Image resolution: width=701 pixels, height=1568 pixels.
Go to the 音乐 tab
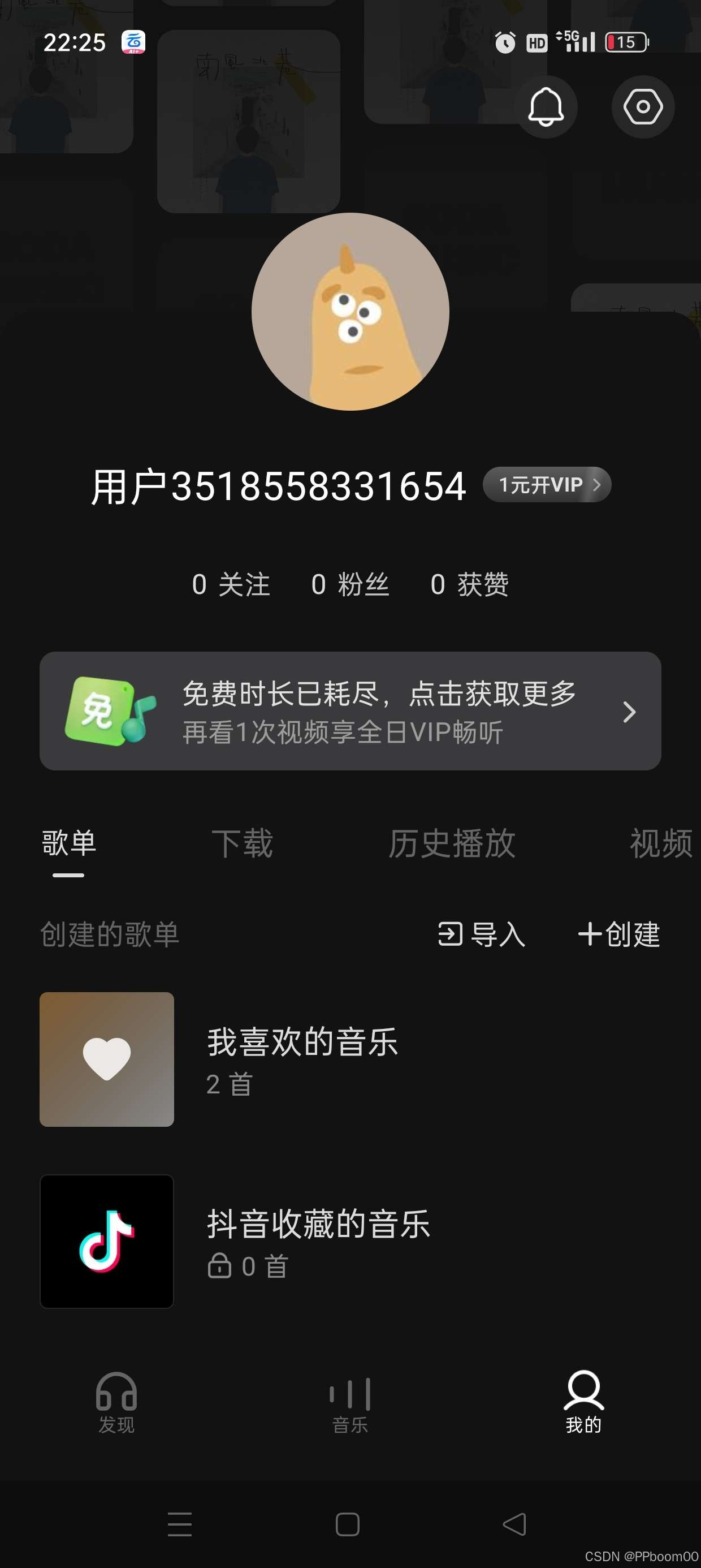[x=350, y=1402]
